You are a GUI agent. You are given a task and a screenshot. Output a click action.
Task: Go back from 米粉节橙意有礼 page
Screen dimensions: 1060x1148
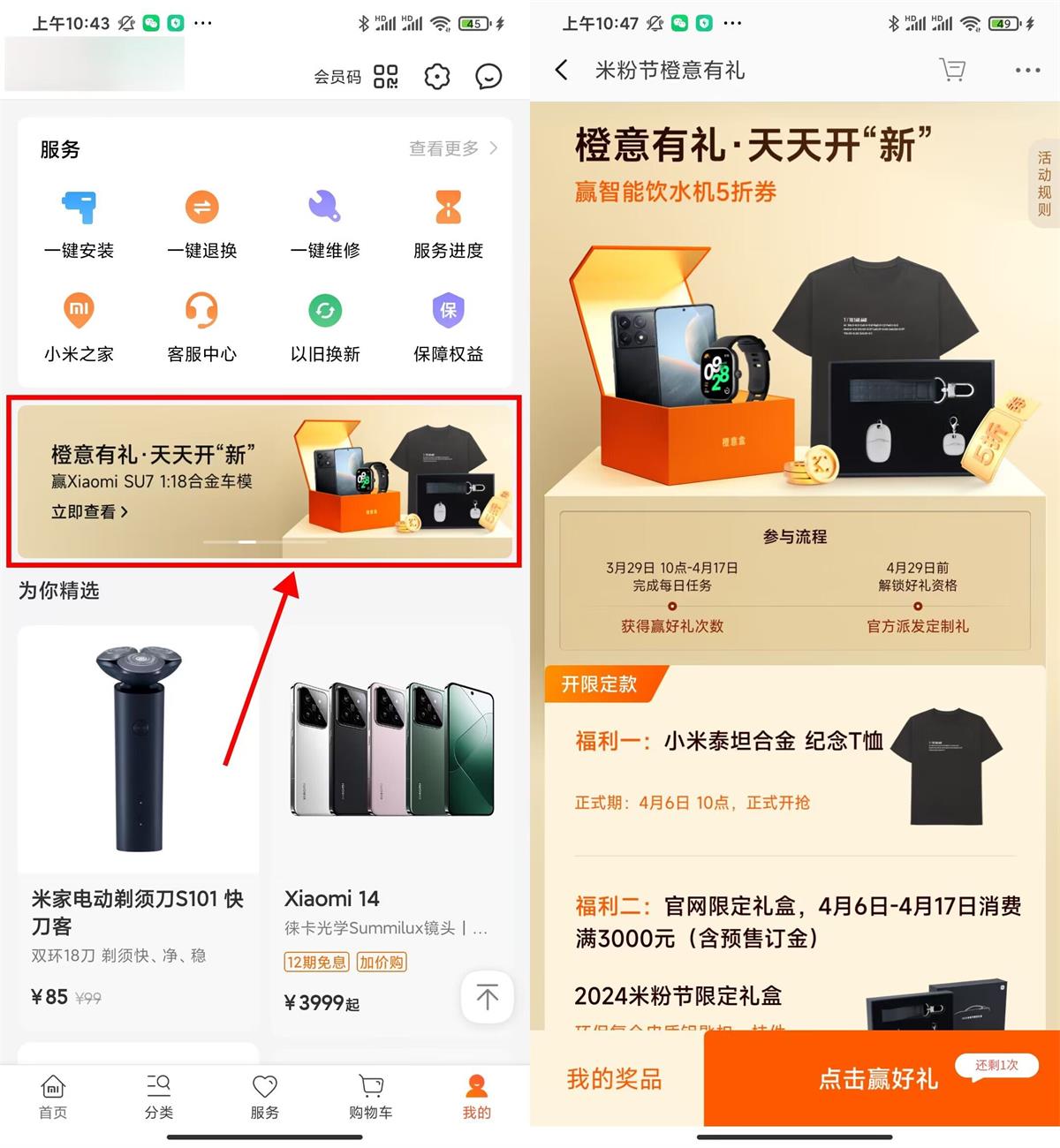pos(562,71)
